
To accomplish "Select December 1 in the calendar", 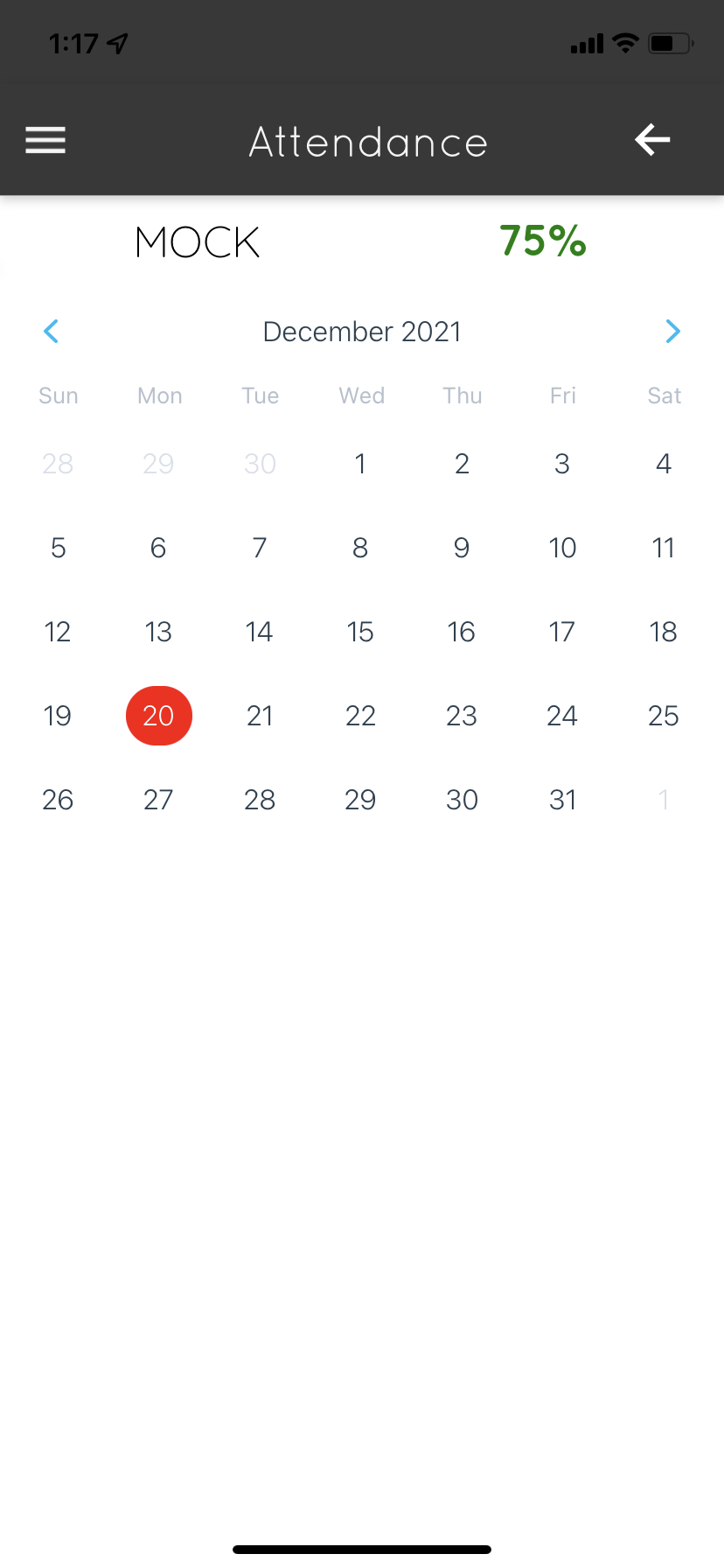I will pos(360,464).
